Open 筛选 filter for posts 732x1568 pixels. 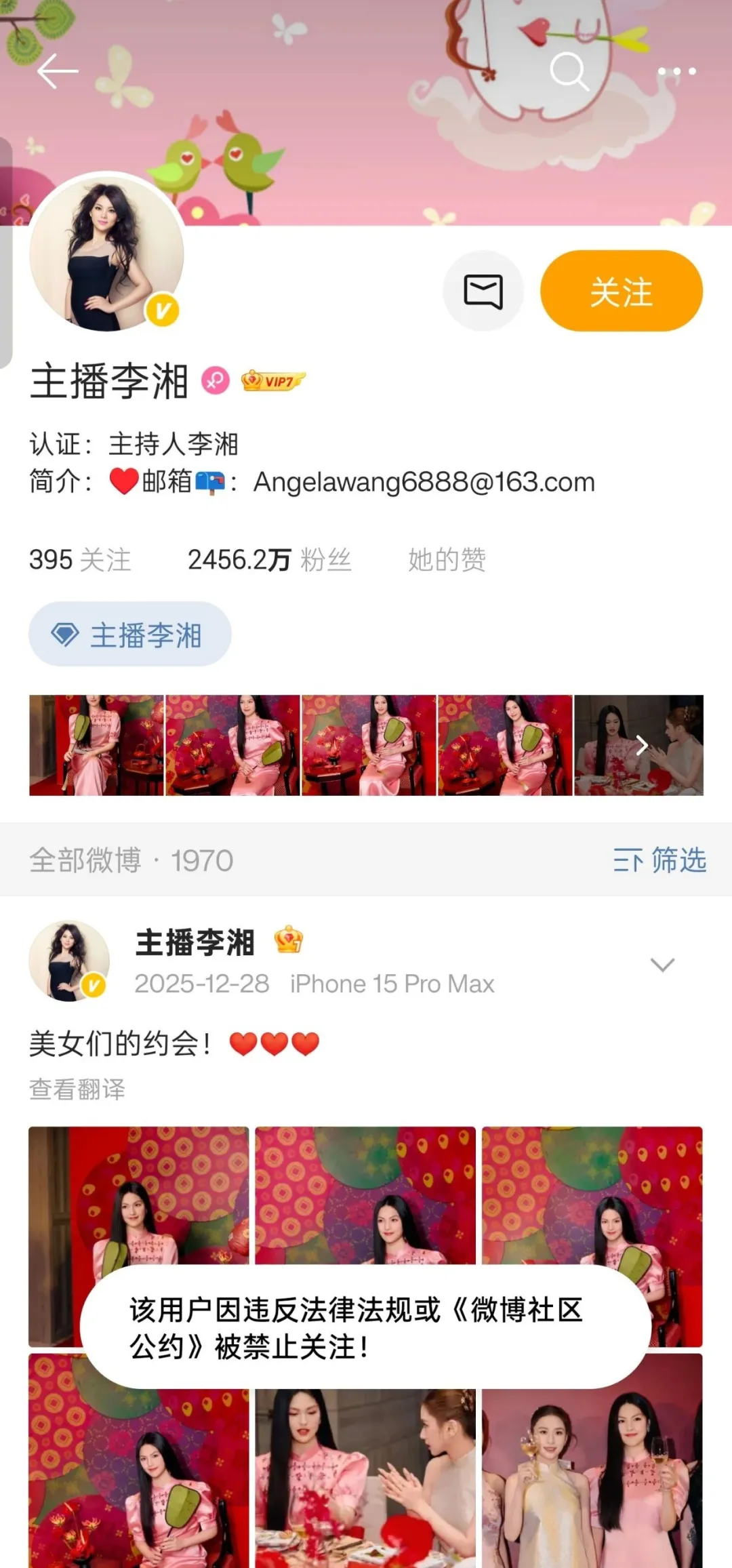pyautogui.click(x=659, y=860)
